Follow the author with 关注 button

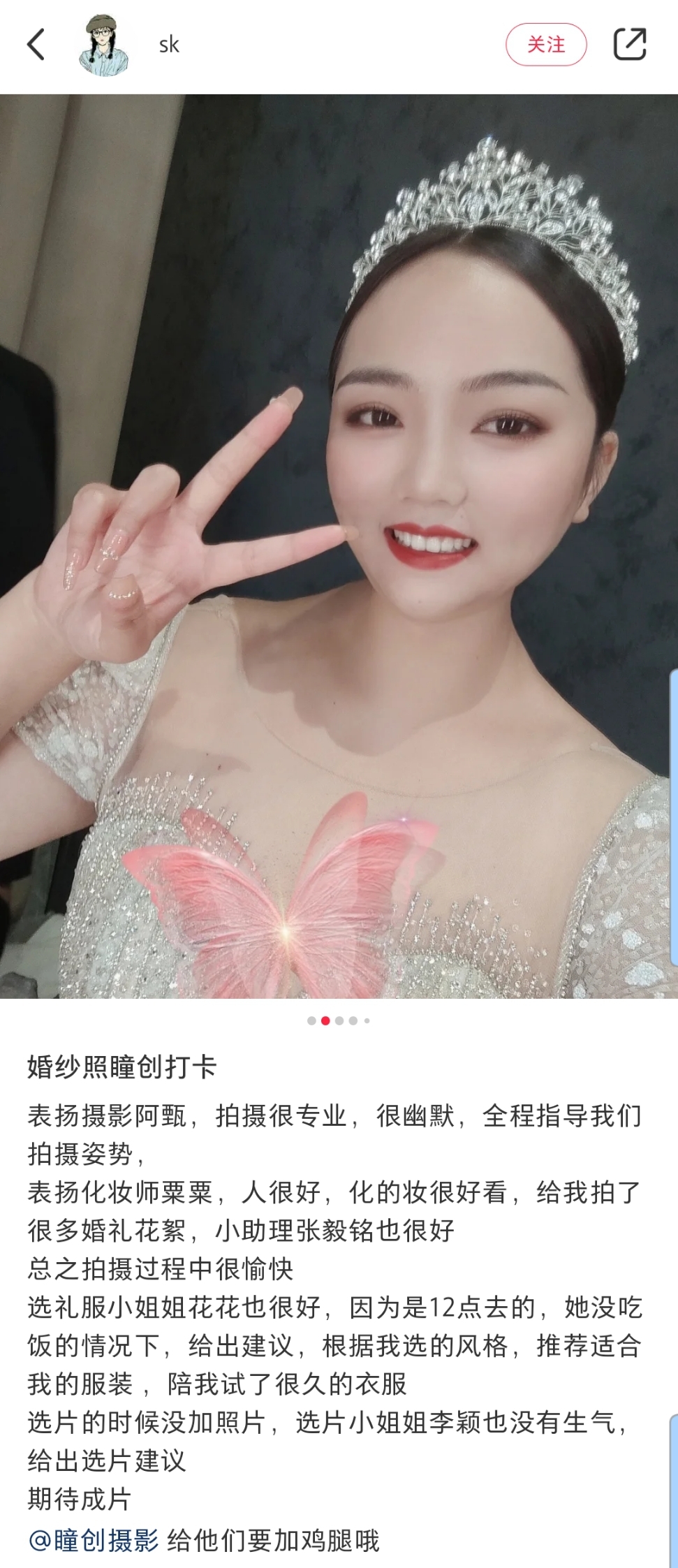[x=546, y=45]
